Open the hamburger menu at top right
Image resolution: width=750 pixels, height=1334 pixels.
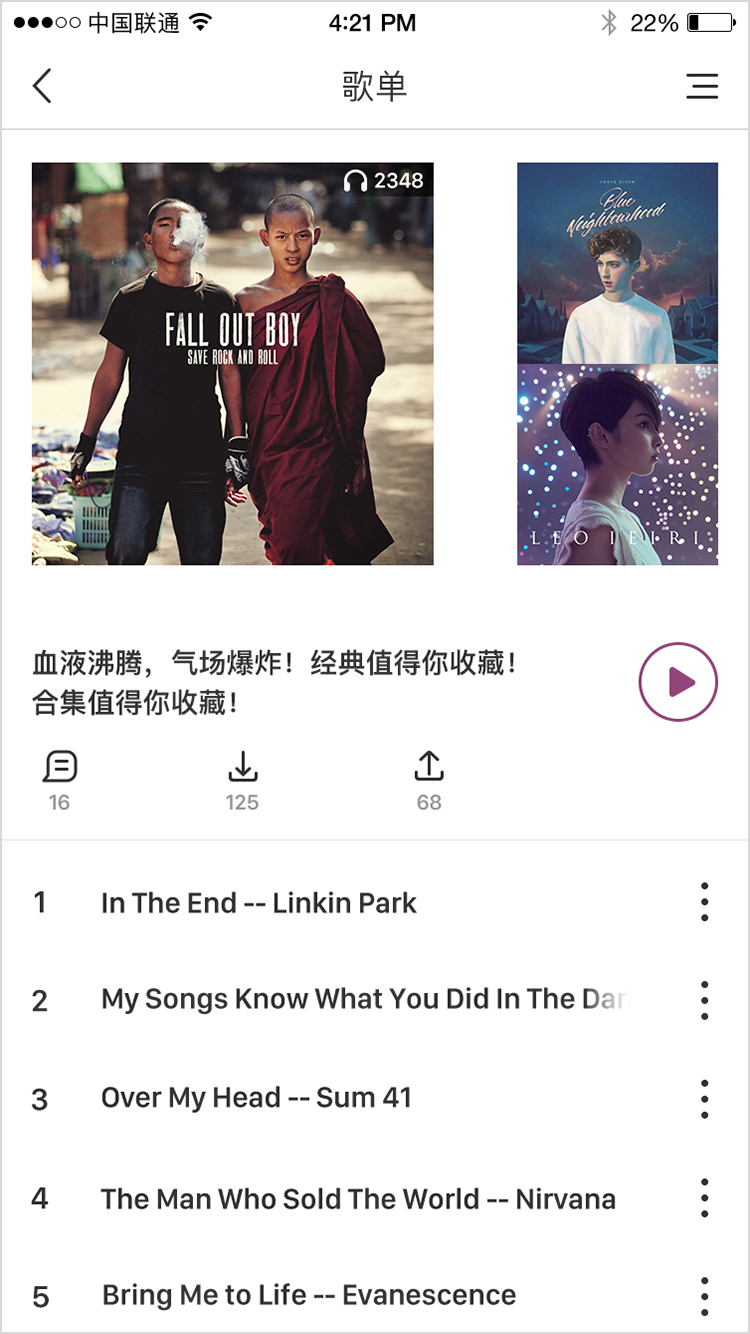click(x=703, y=87)
